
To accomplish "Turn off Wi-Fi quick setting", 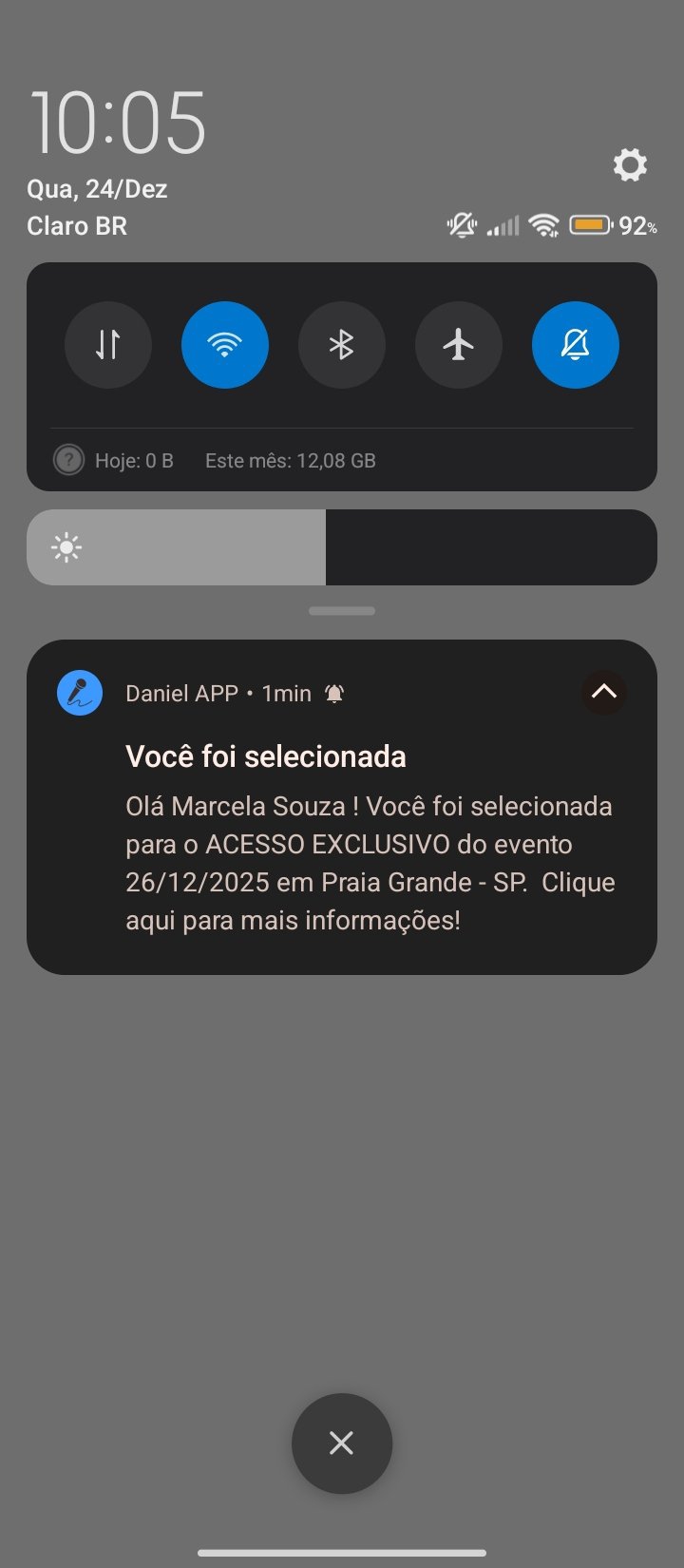I will point(225,345).
